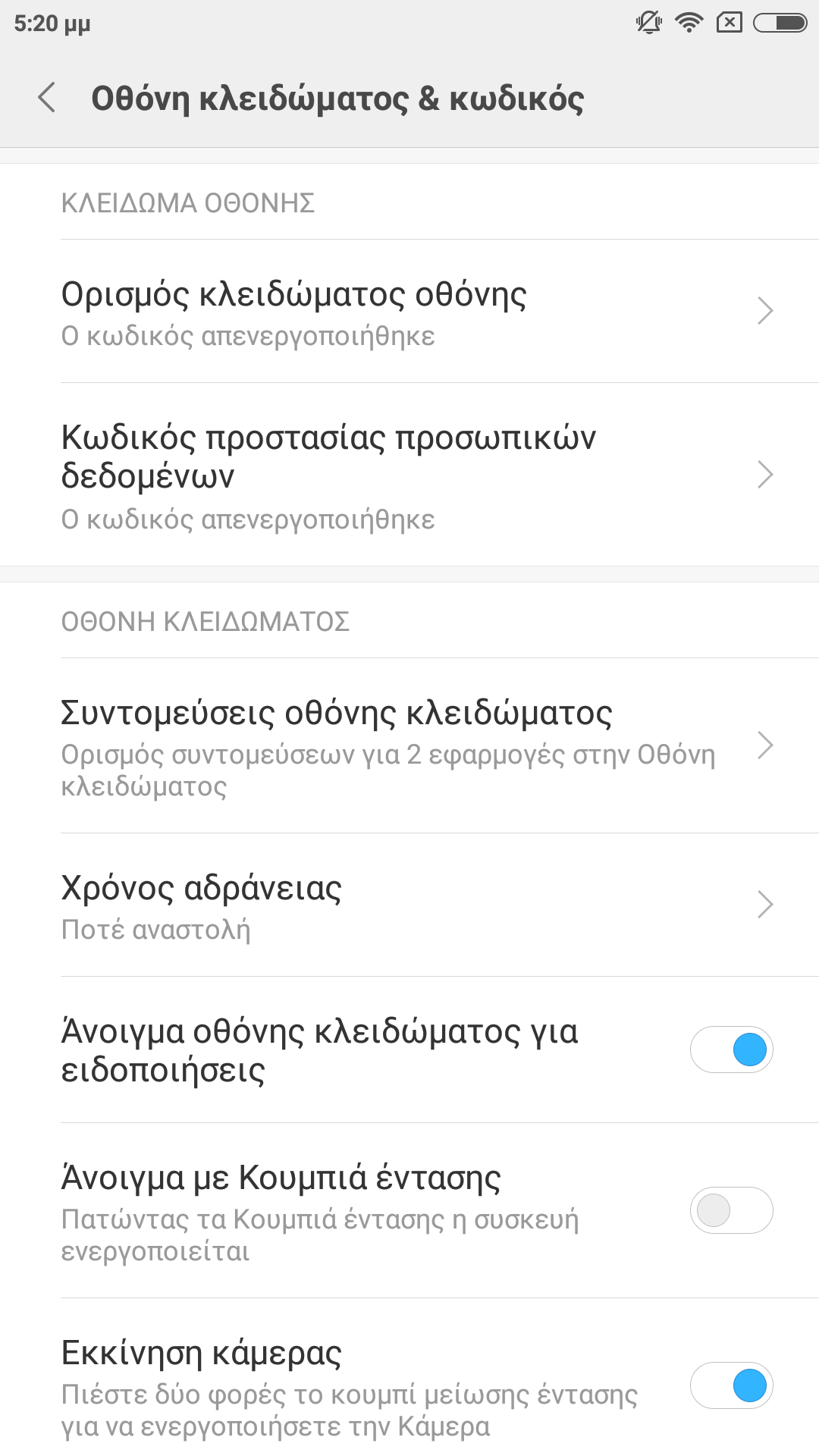This screenshot has height=1456, width=819.
Task: Open Κωδικός προστασίας προσωπικών δεδομένων
Action: (409, 475)
